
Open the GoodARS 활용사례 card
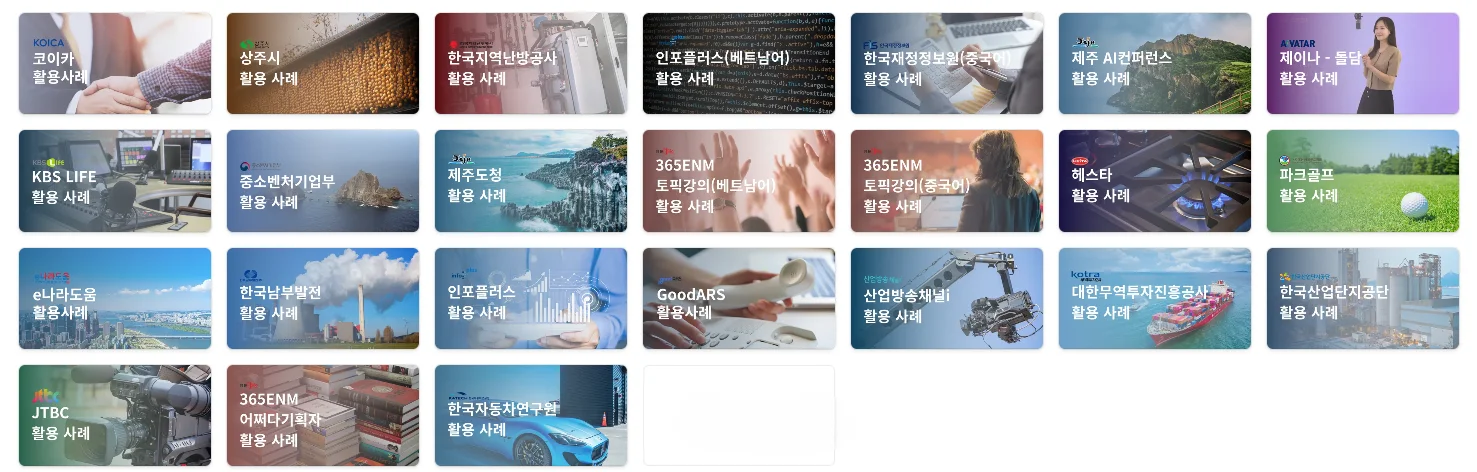(739, 299)
